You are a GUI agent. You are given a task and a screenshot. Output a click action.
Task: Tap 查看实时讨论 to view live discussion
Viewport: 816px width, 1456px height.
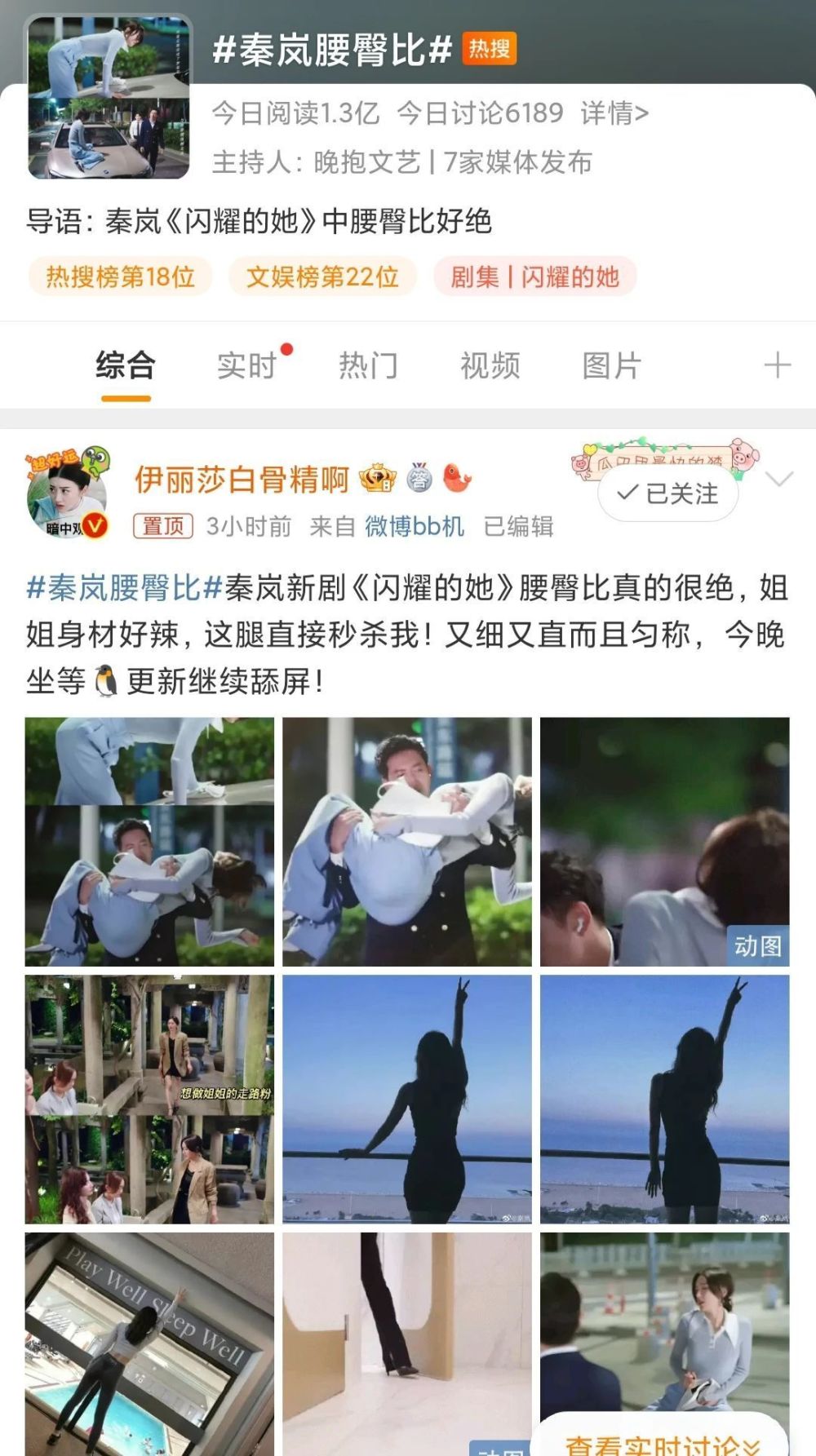663,1442
